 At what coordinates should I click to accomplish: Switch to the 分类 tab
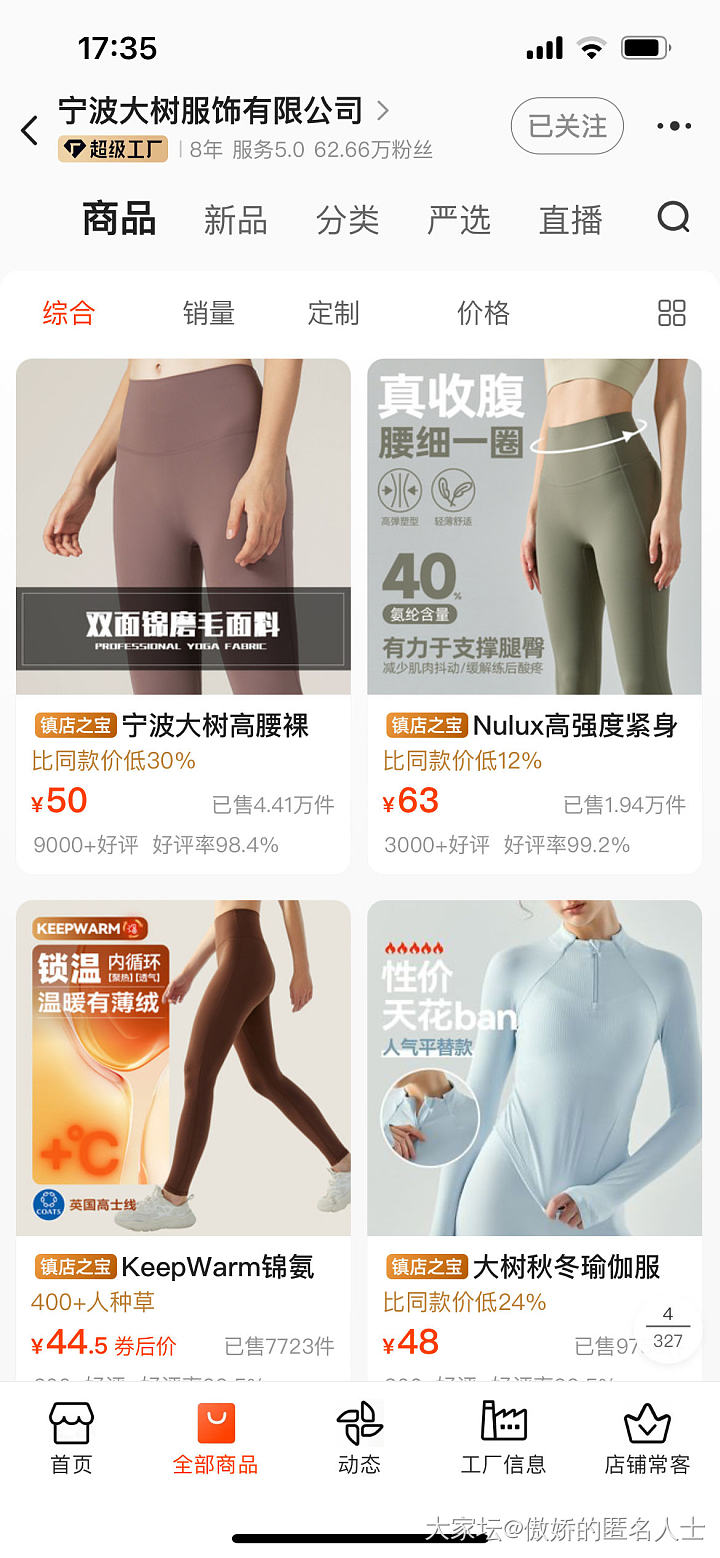pos(347,219)
